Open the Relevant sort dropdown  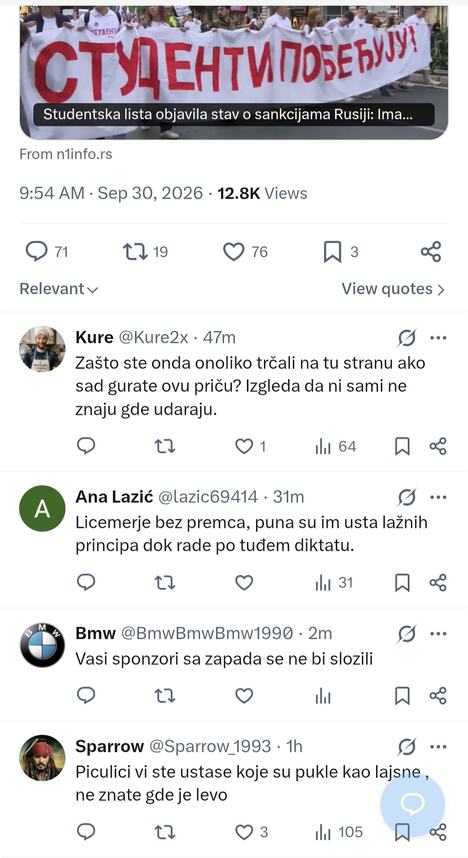tap(59, 289)
